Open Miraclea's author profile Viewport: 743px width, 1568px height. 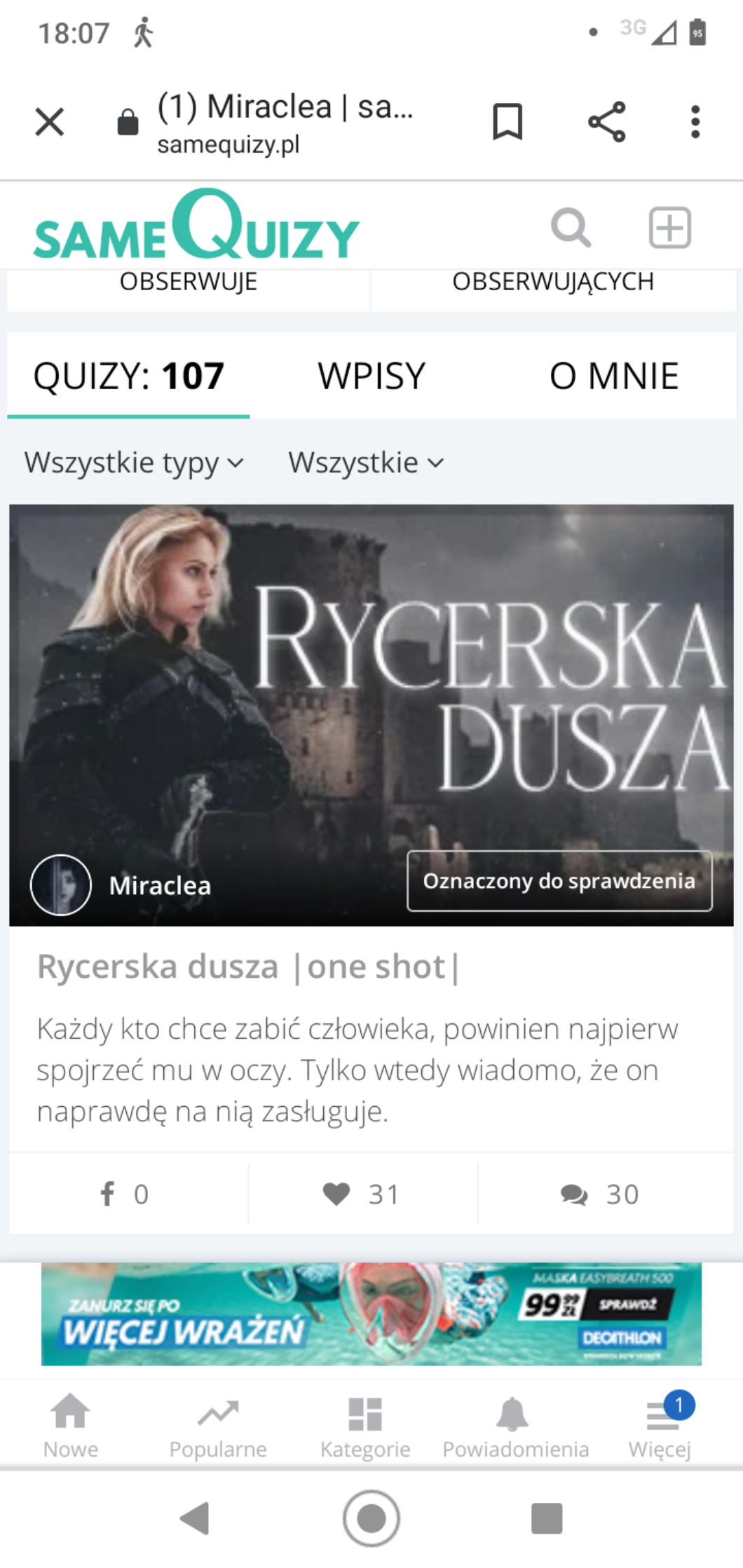point(160,885)
